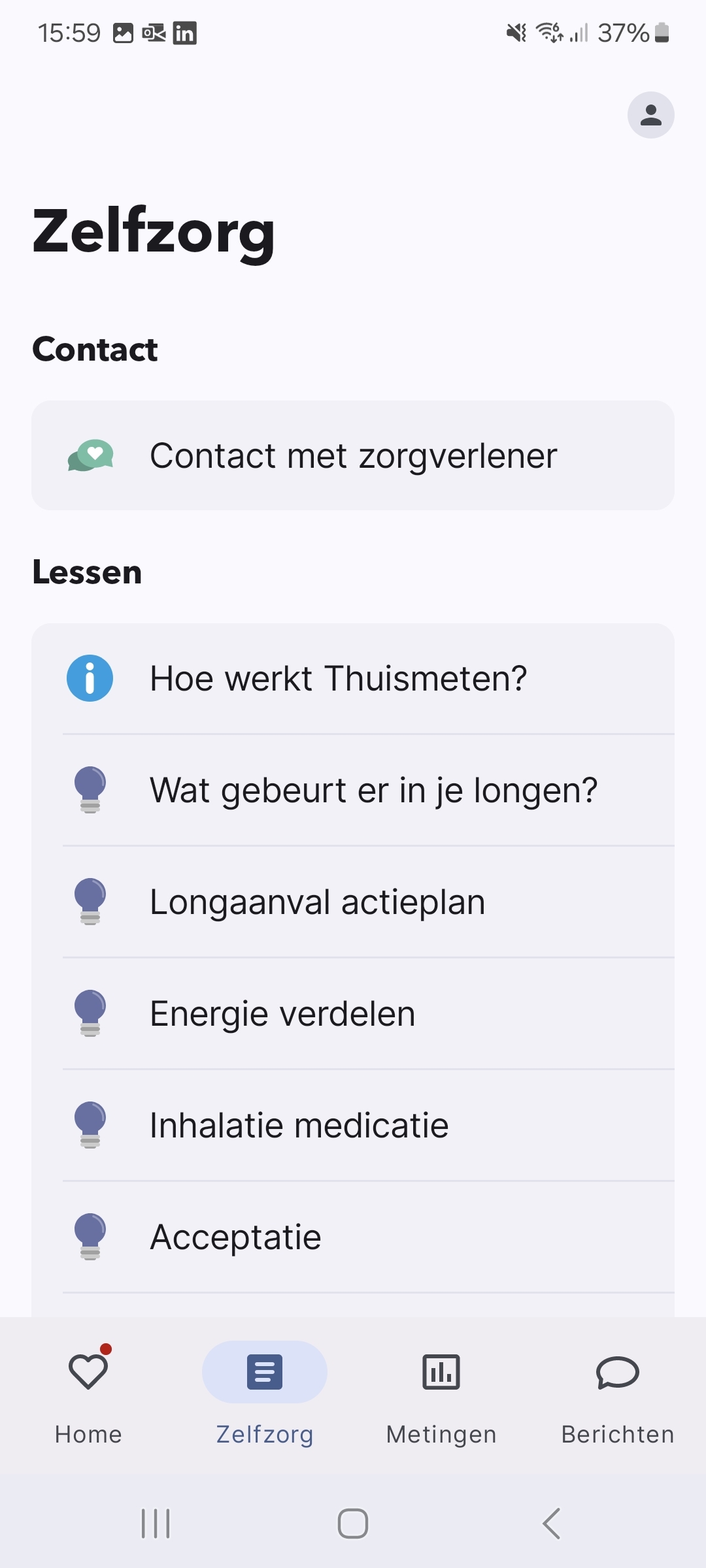Open the system recent apps button
This screenshot has height=1568, width=706.
(156, 1524)
